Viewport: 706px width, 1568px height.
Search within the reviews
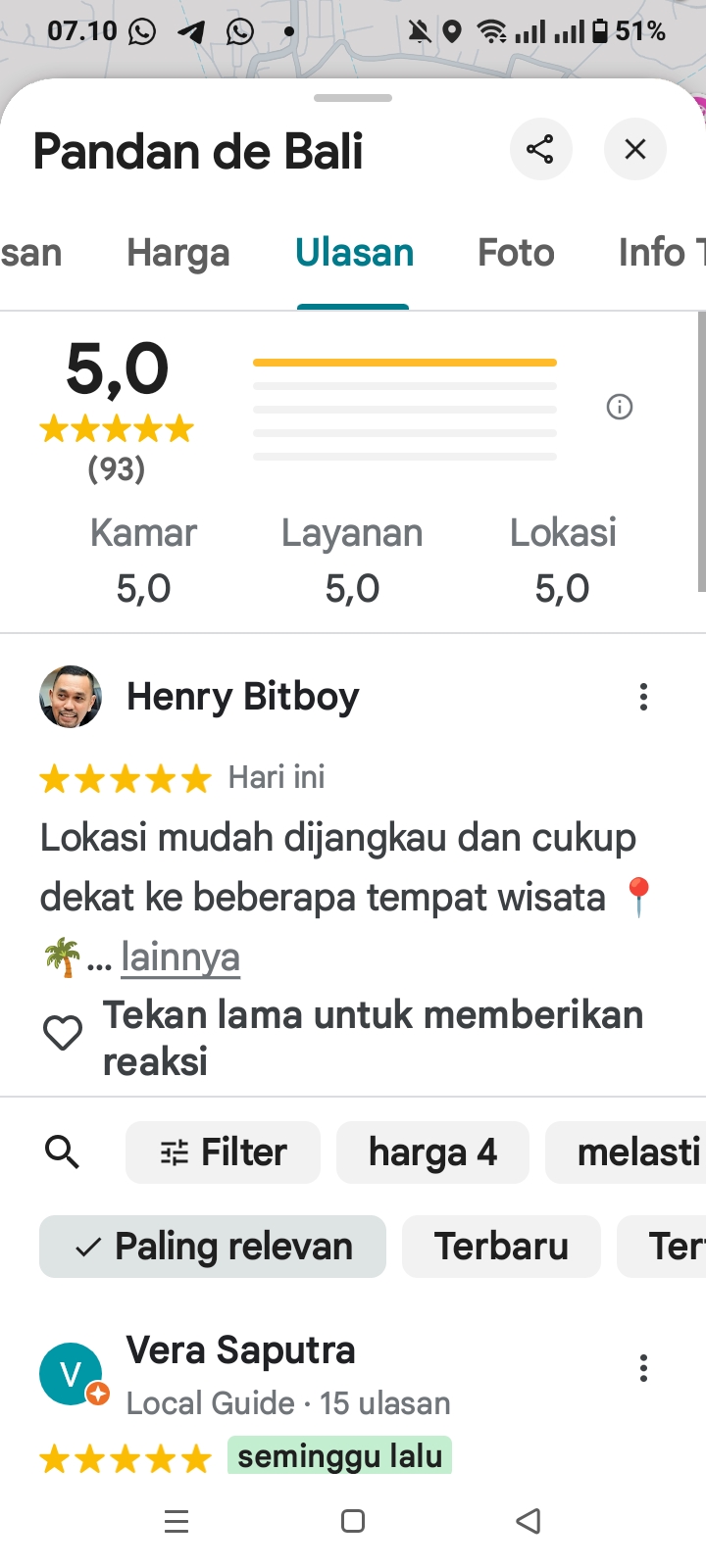tap(63, 1152)
